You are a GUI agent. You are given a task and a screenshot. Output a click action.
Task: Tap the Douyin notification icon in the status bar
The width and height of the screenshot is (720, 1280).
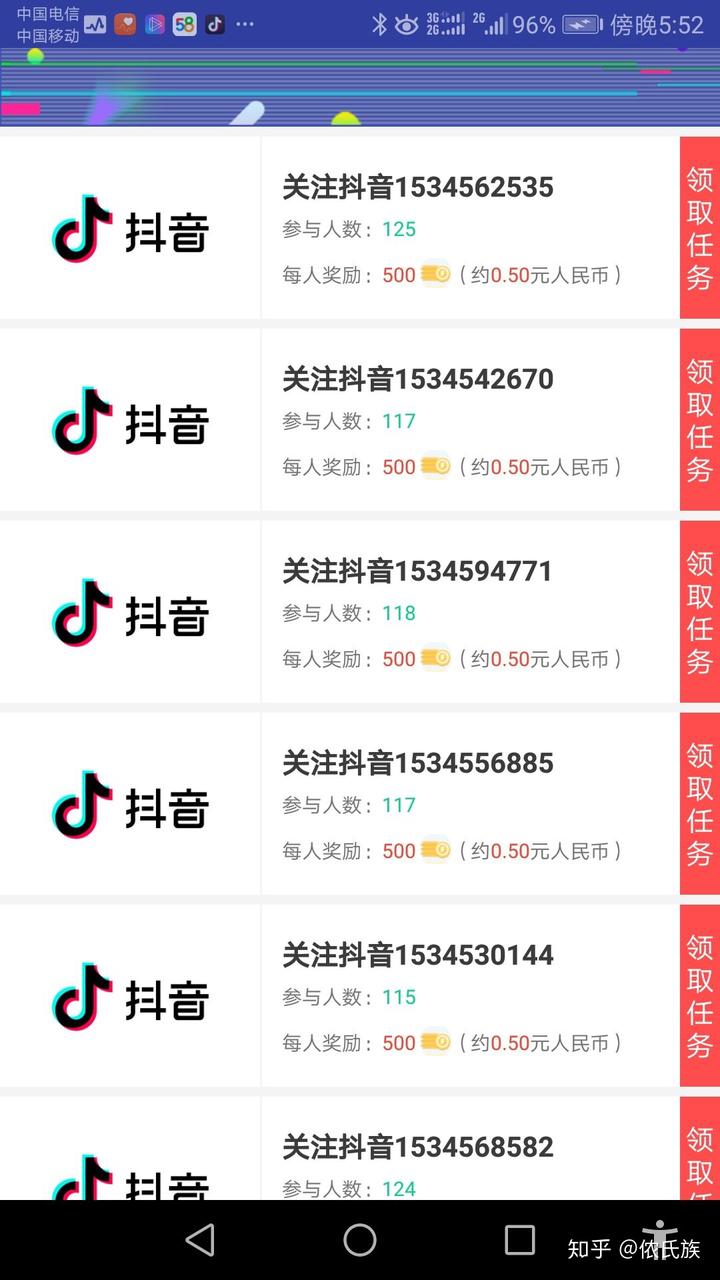214,24
